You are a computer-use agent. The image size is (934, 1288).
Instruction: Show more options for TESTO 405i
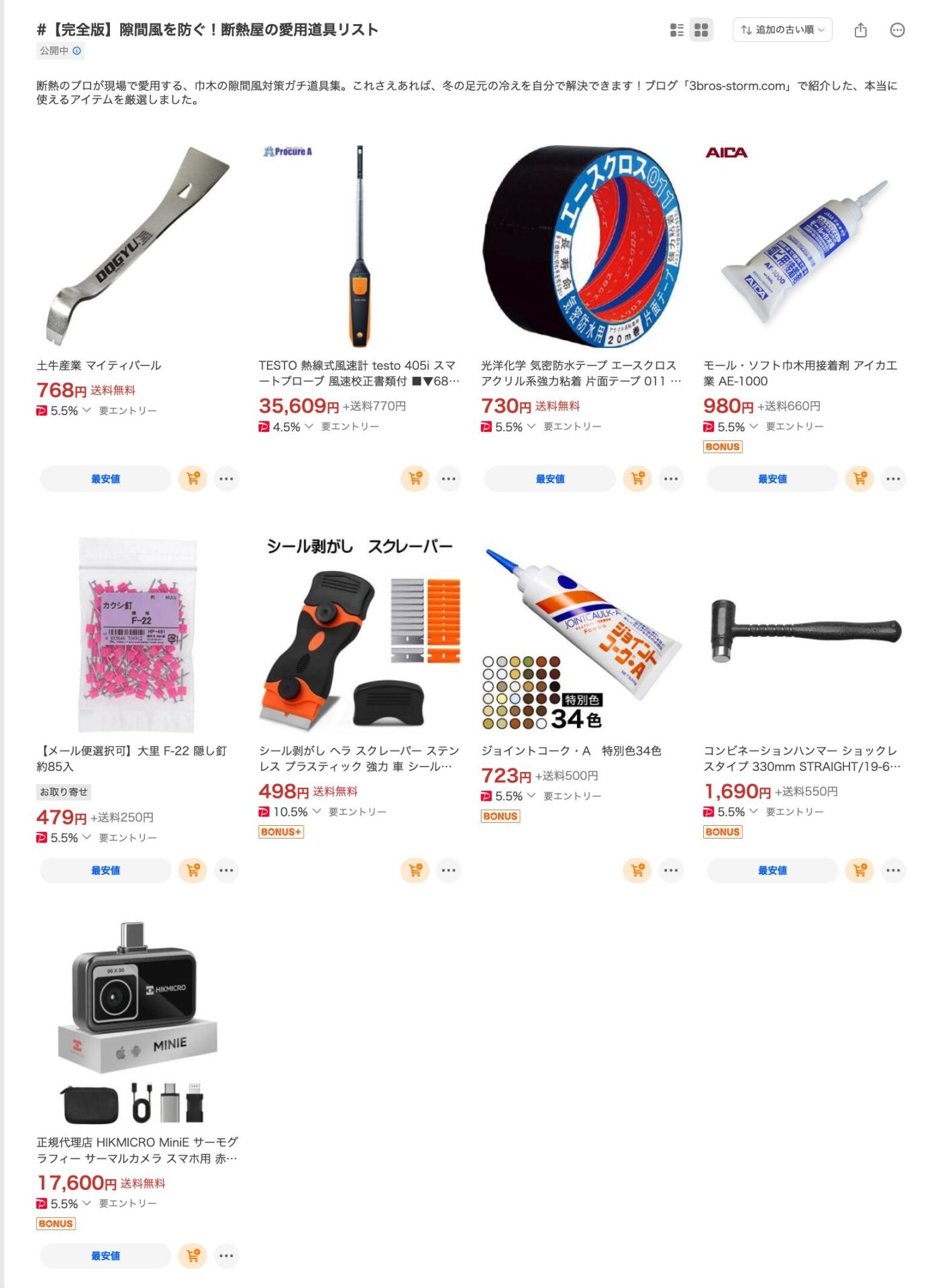click(x=449, y=479)
